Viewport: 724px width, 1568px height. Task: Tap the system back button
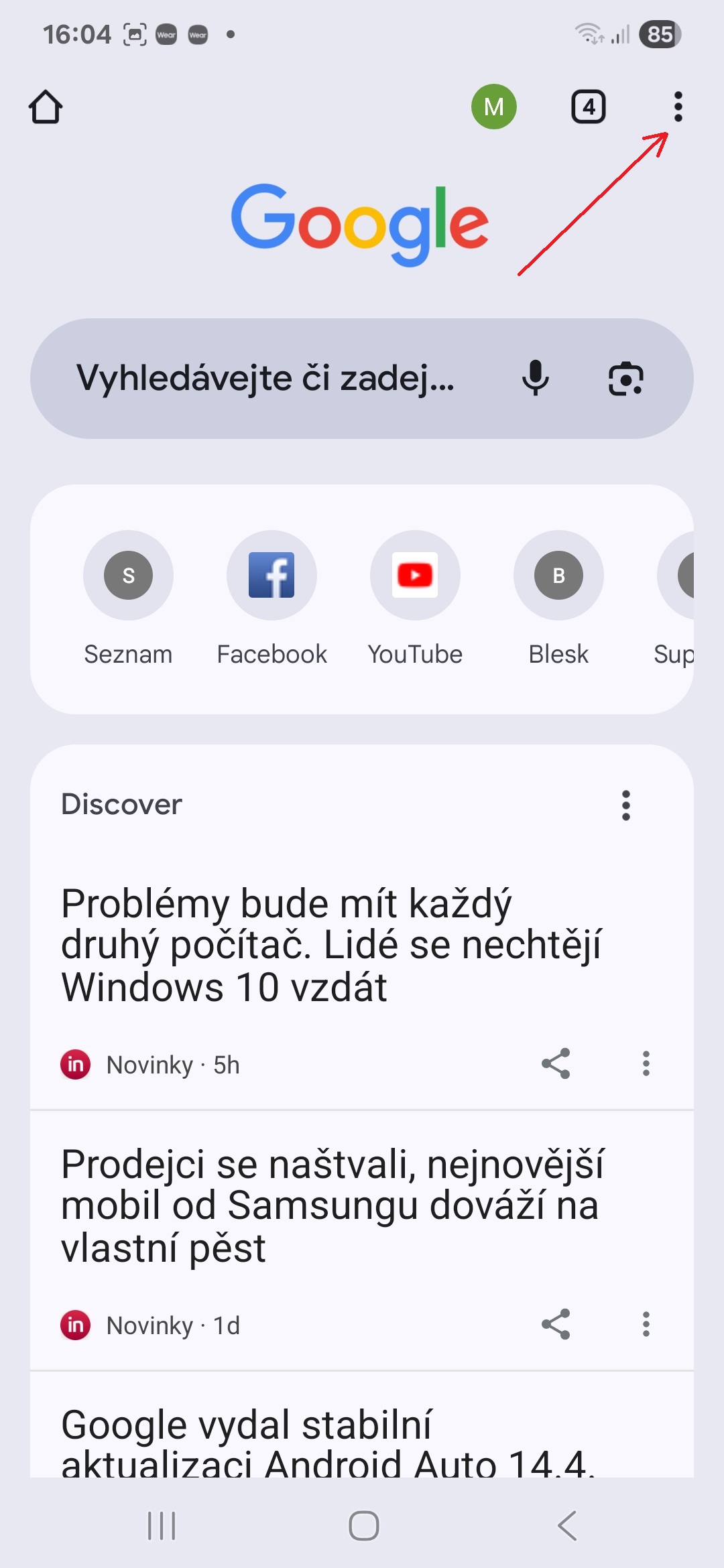tap(567, 1526)
